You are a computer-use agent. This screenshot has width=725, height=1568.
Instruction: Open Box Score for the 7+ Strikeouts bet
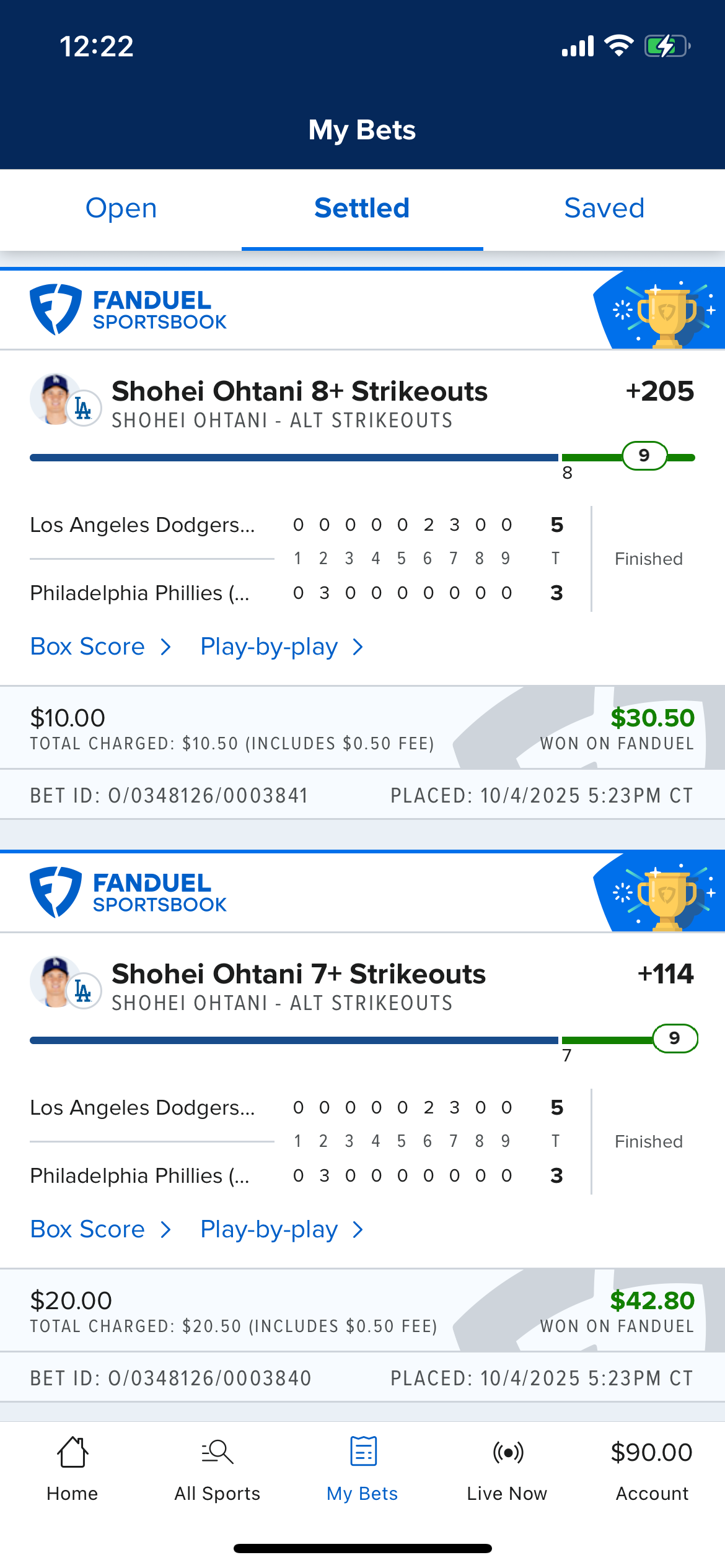100,1229
